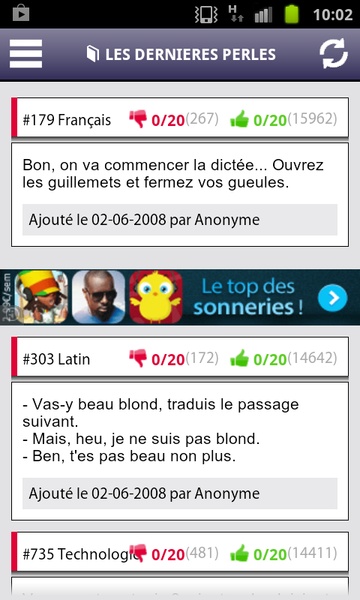
Task: Open the dictée perle card
Action: tap(180, 194)
